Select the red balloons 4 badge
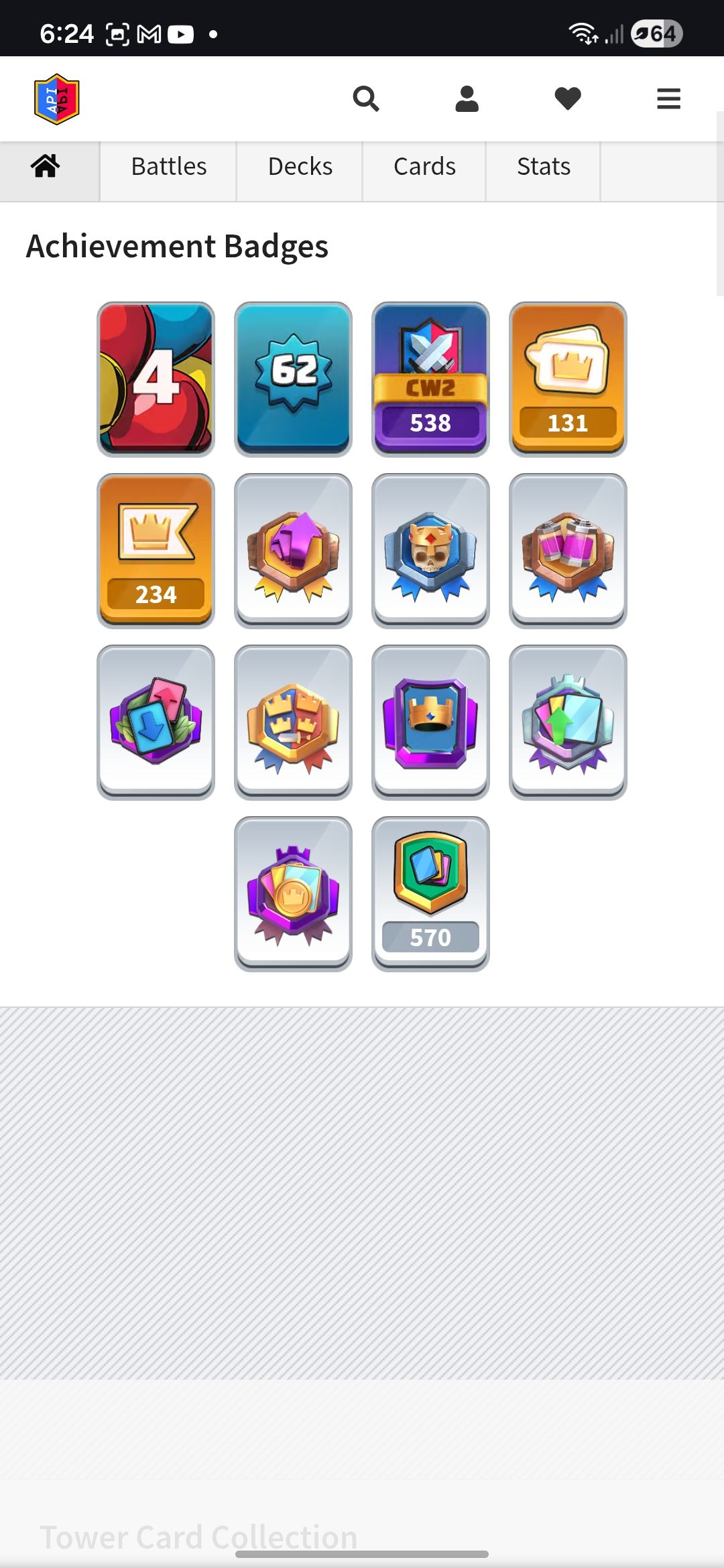 pos(156,379)
